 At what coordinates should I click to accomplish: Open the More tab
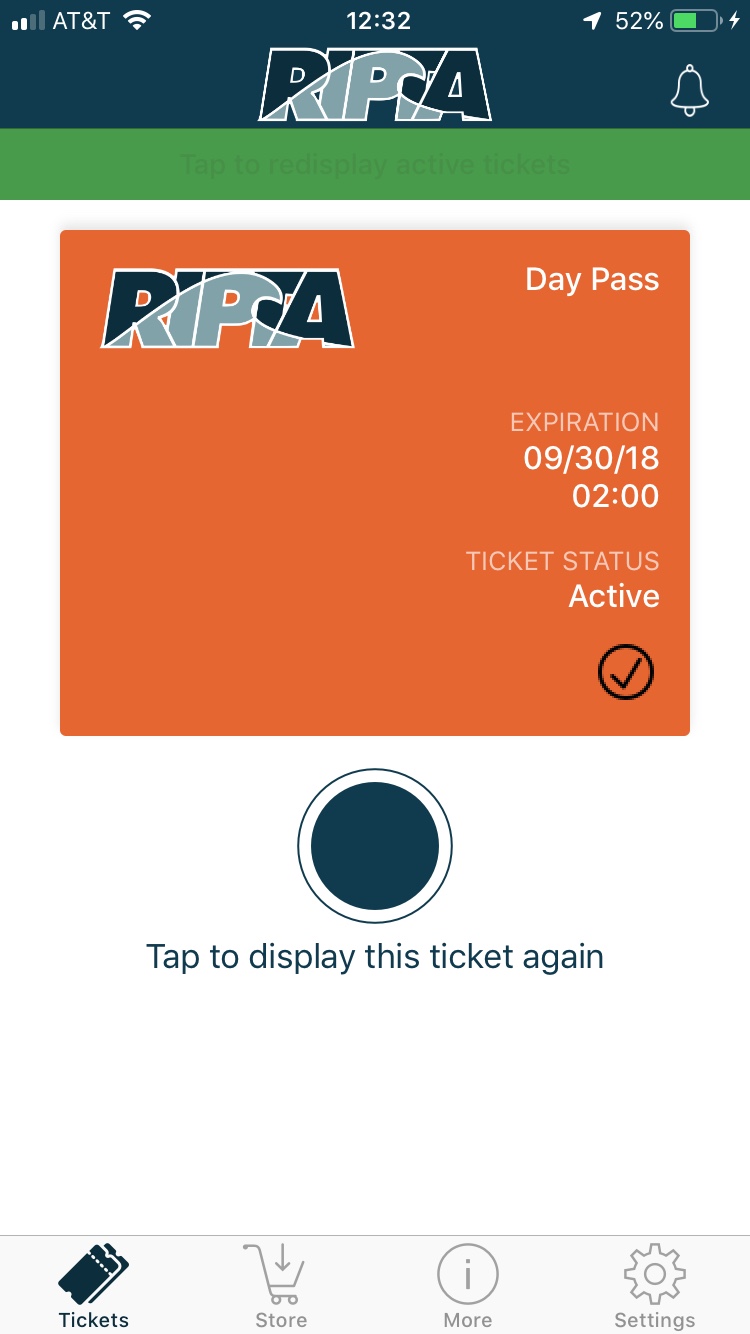pos(468,1286)
